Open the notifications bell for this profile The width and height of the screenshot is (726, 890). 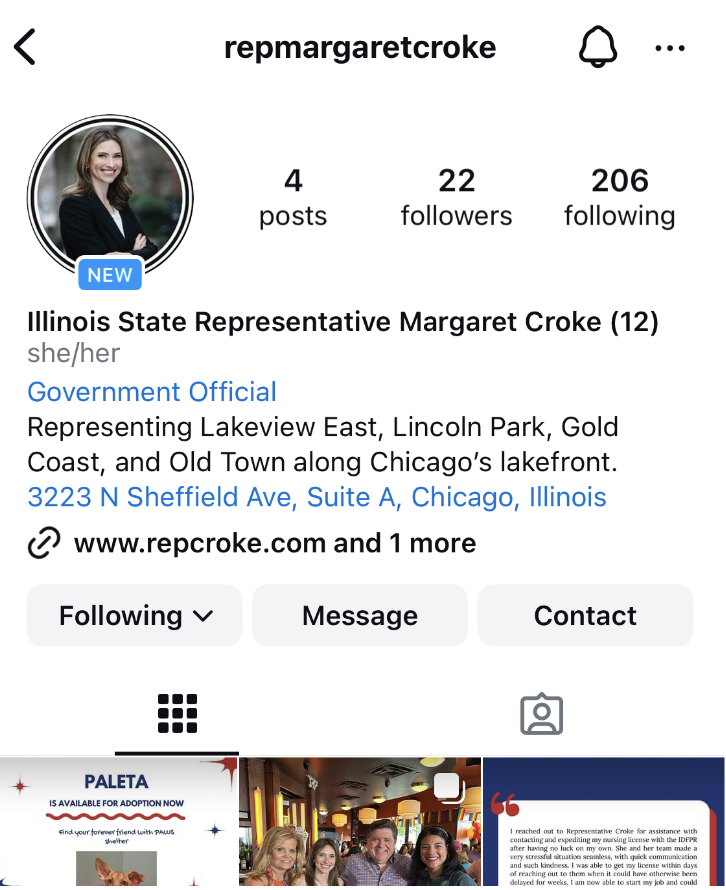pyautogui.click(x=598, y=47)
